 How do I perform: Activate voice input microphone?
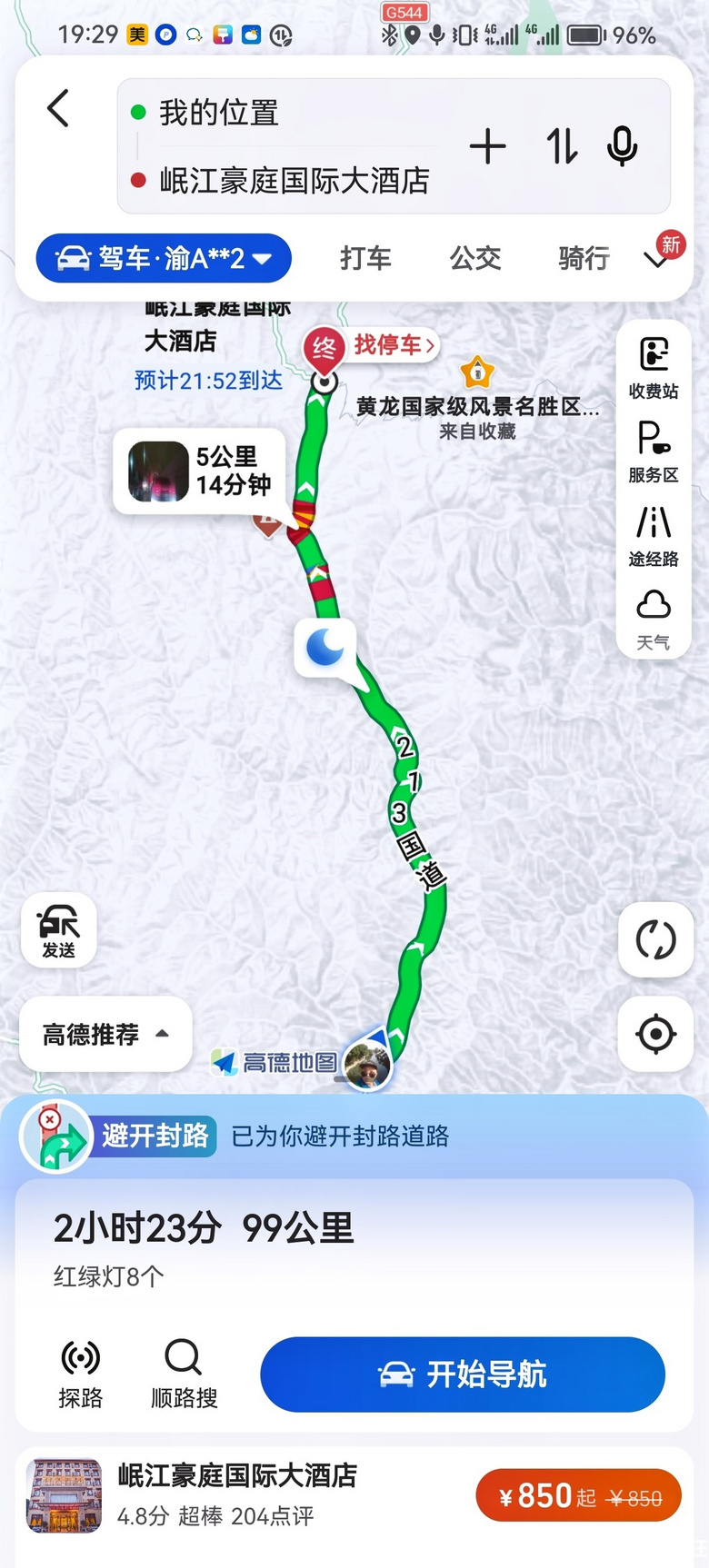pyautogui.click(x=623, y=146)
